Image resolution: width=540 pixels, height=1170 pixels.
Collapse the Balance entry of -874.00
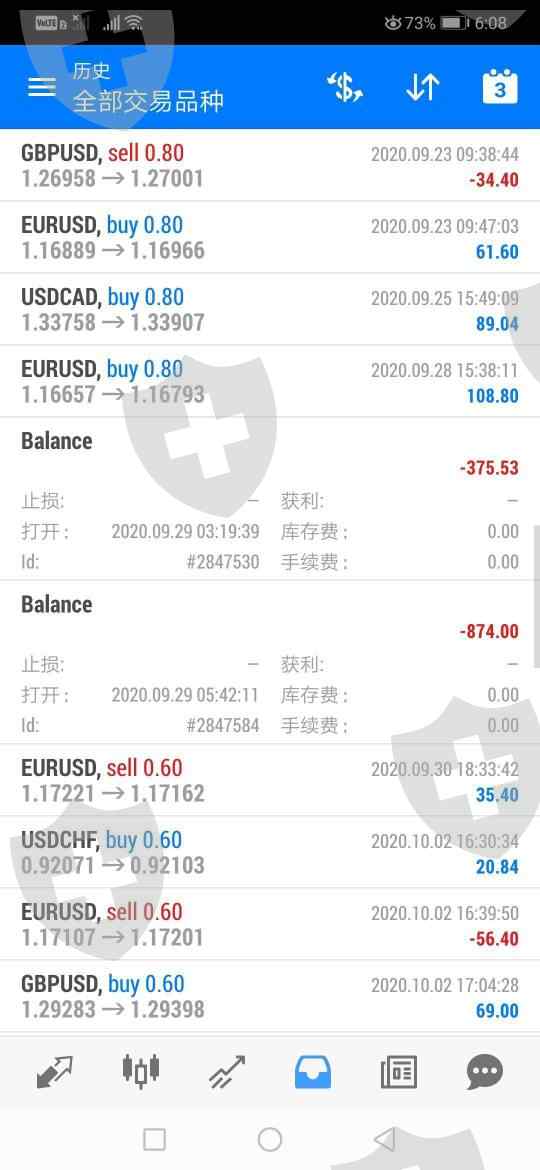tap(270, 663)
